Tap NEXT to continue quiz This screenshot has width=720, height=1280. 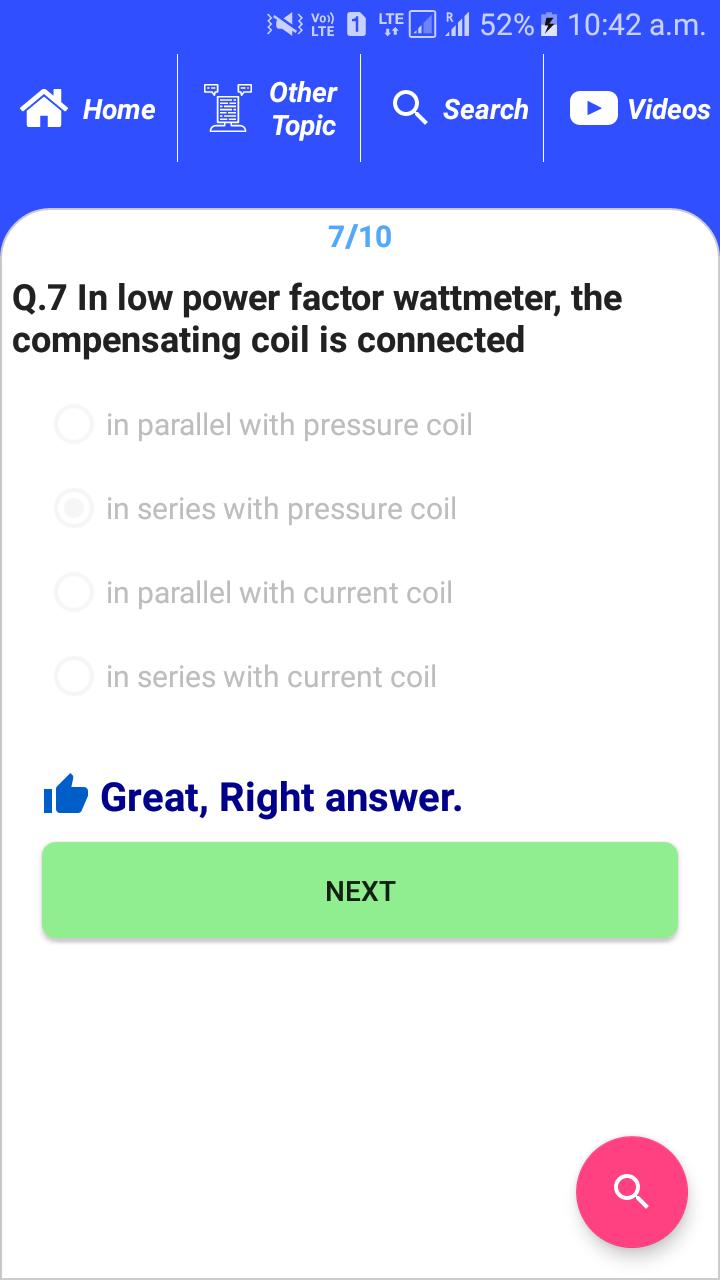click(x=360, y=891)
